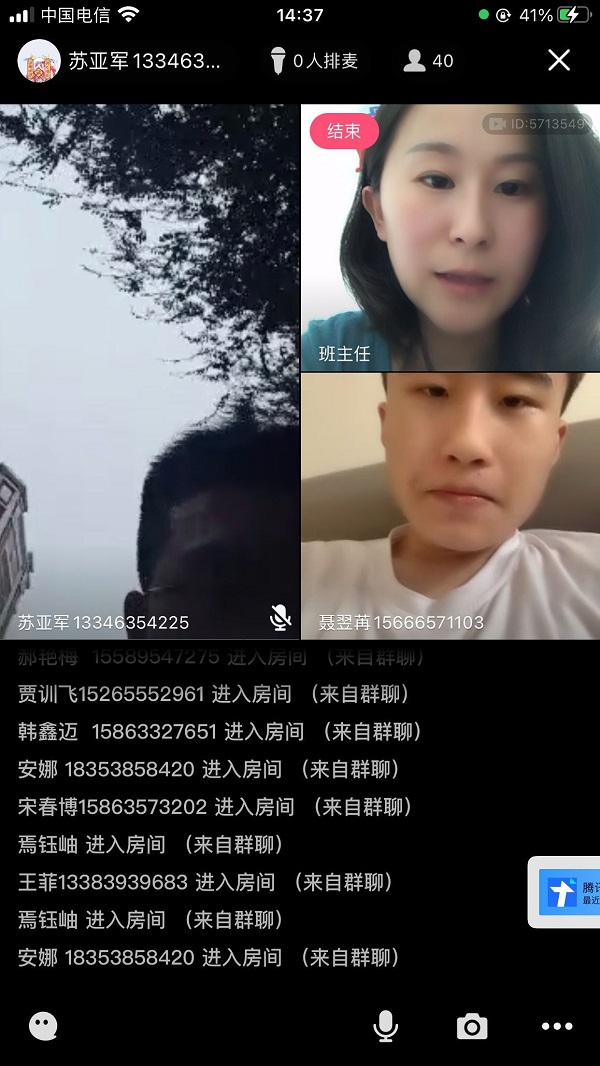Tap the camera icon in the bottom bar
Image resolution: width=600 pixels, height=1066 pixels.
(x=472, y=1026)
